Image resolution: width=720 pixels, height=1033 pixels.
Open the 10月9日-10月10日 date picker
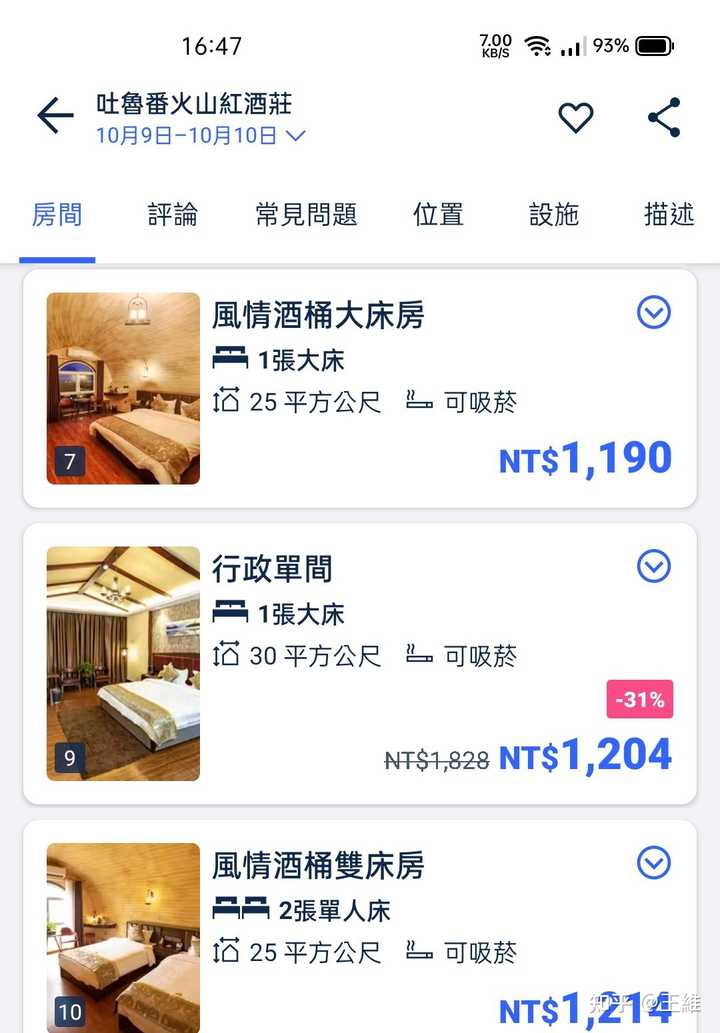pos(200,136)
